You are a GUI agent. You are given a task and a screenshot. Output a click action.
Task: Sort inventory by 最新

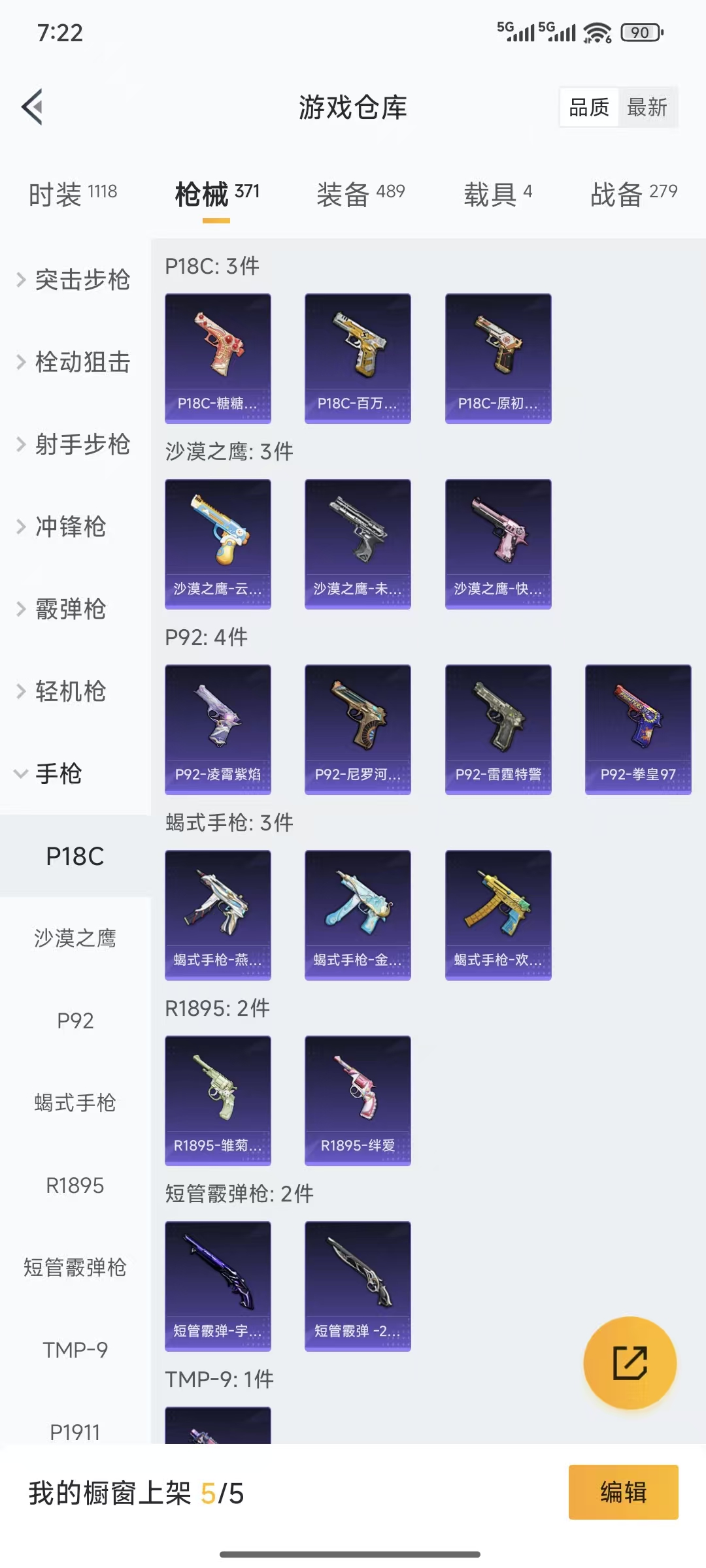(x=647, y=107)
